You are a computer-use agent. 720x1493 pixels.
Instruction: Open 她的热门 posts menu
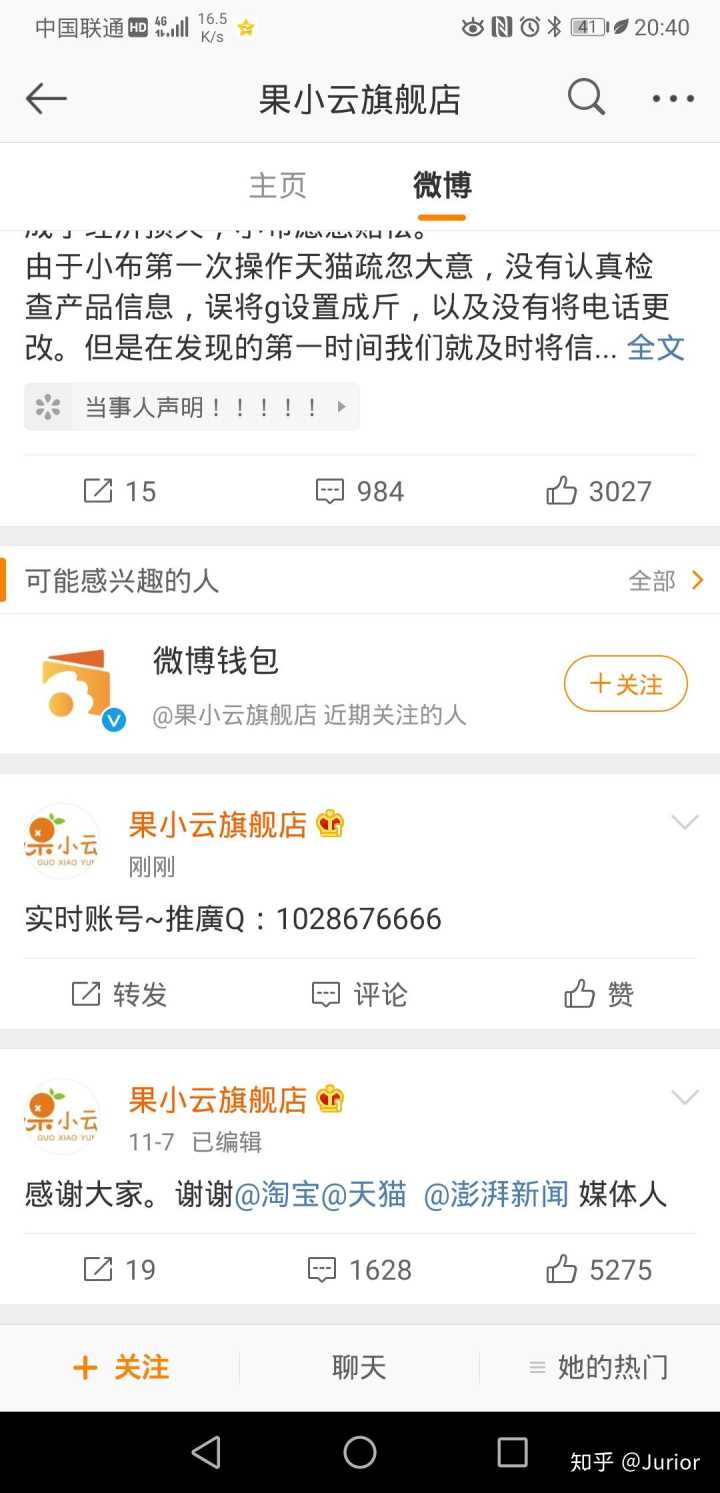(x=599, y=1367)
